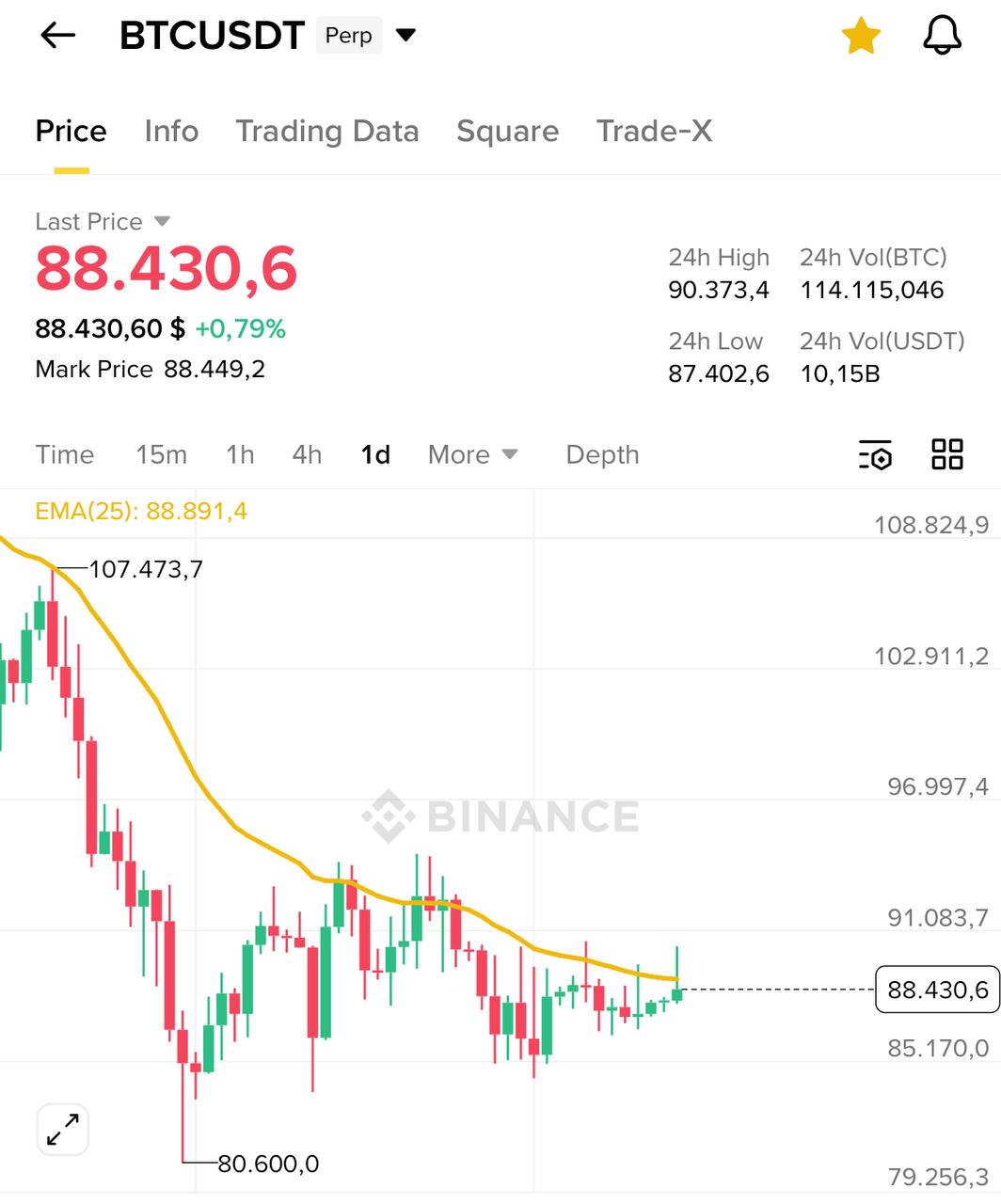Select the 1h chart interval
This screenshot has width=1001, height=1204.
(240, 454)
